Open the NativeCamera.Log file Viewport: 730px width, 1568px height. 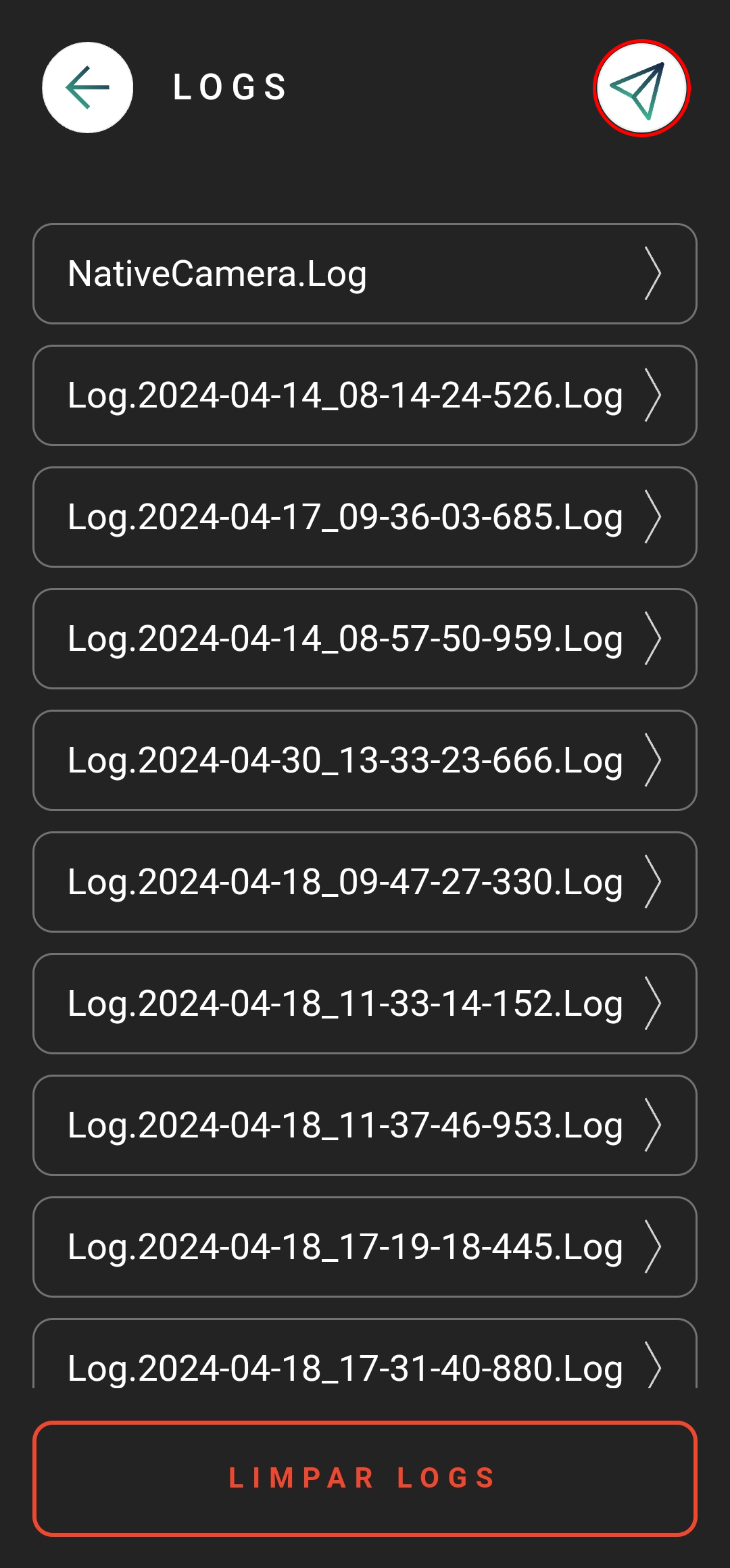pos(365,274)
